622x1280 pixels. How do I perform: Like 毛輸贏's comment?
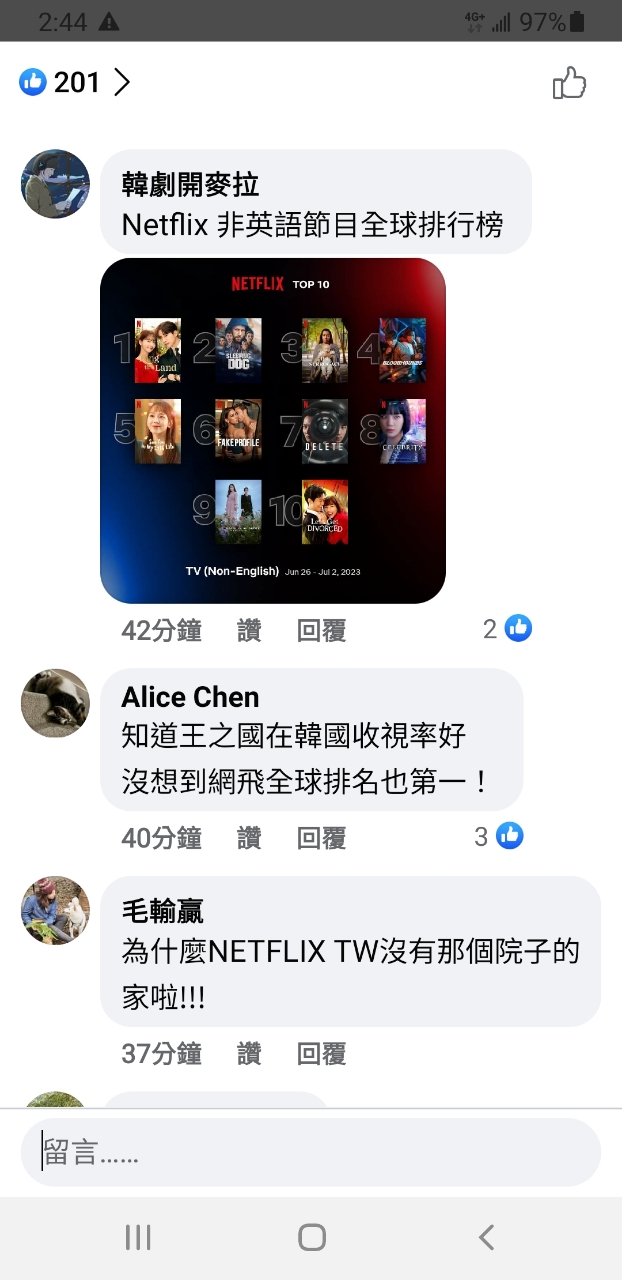click(249, 1053)
